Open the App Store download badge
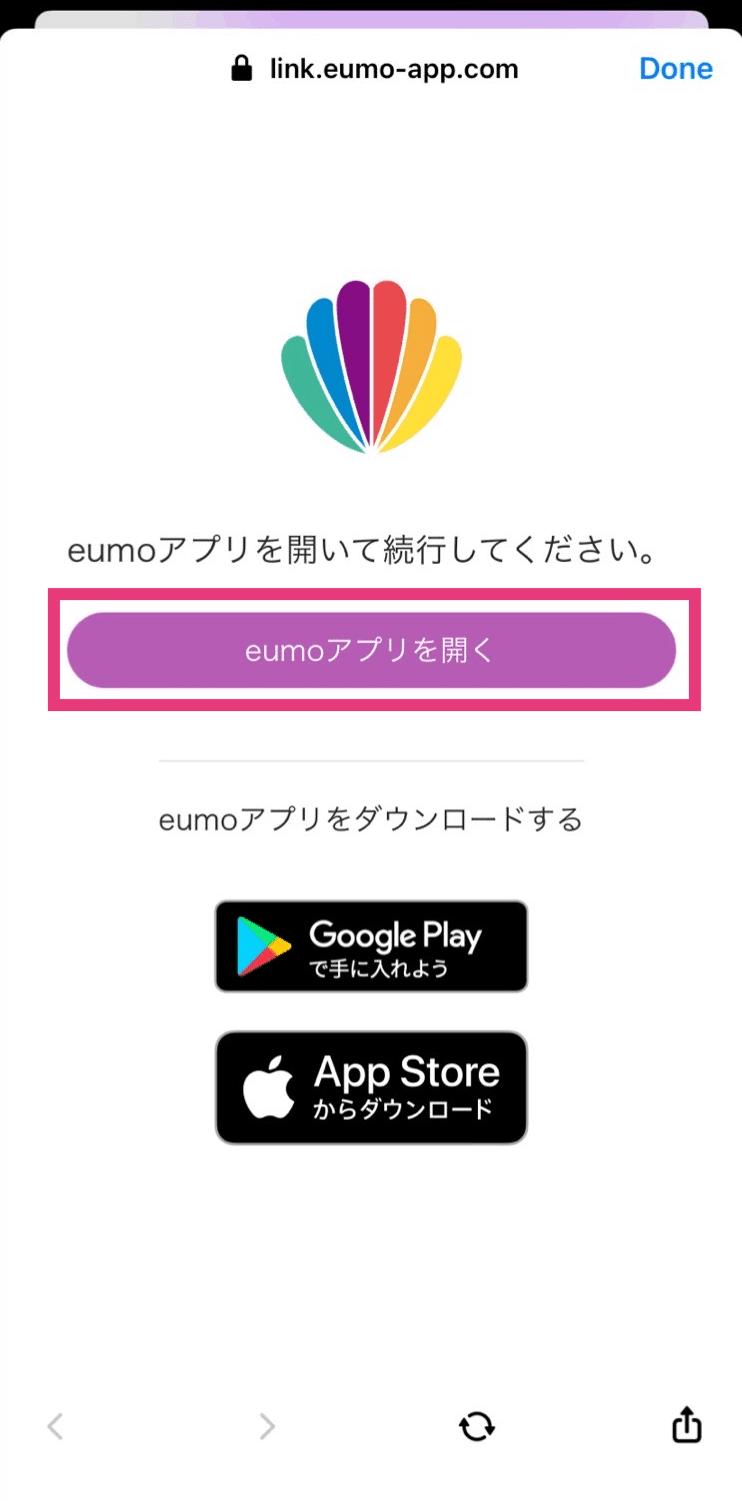 [371, 1088]
